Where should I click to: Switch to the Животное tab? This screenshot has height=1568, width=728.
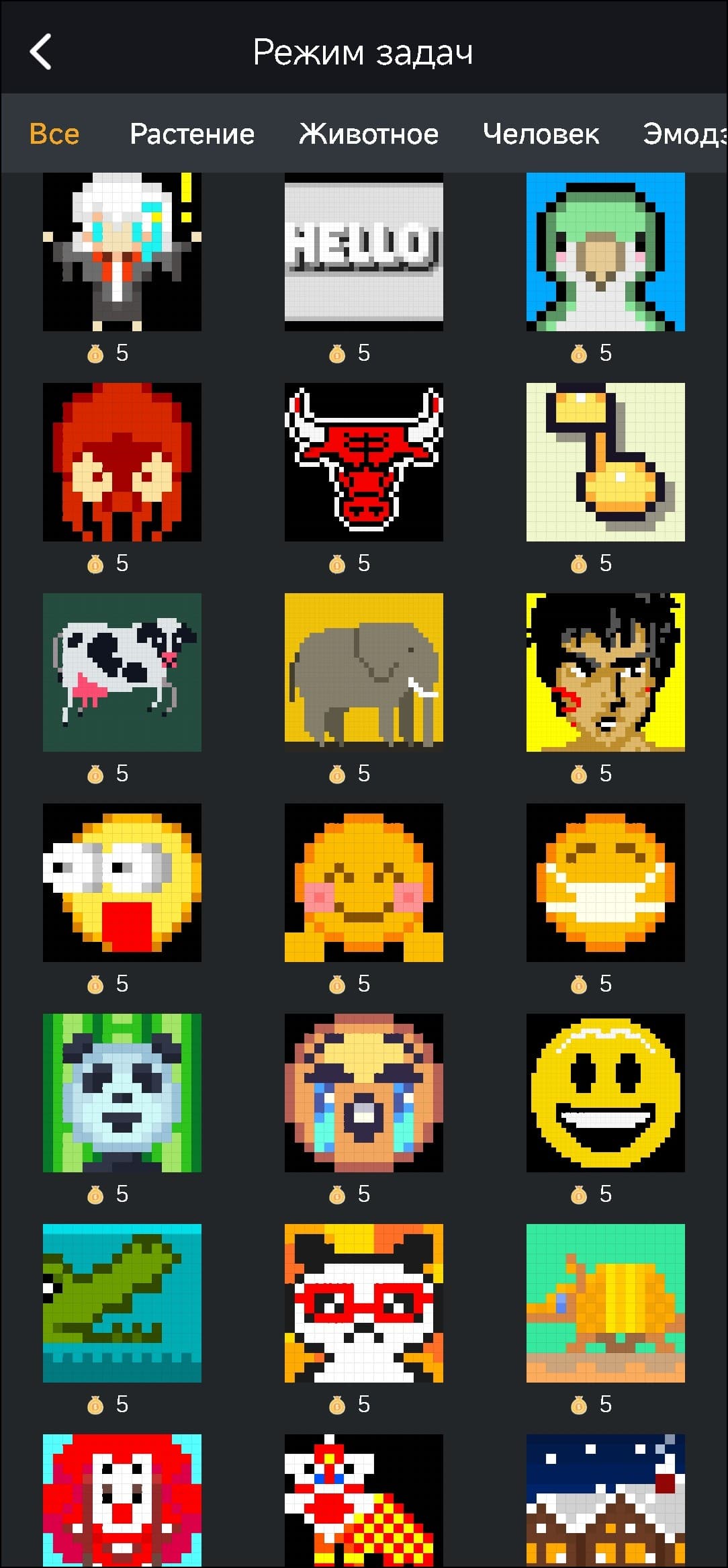click(369, 134)
